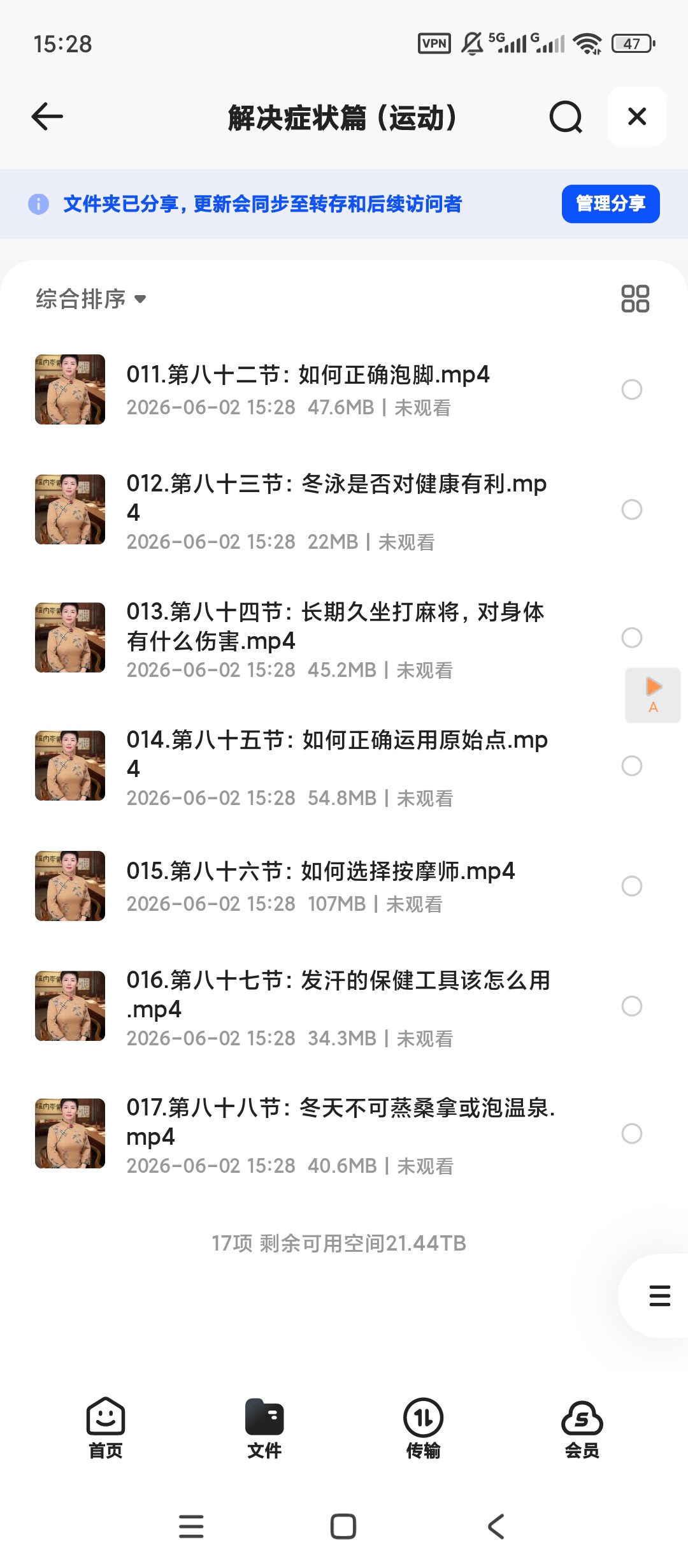This screenshot has height=1568, width=688.
Task: Tap the system home button
Action: 343,1526
